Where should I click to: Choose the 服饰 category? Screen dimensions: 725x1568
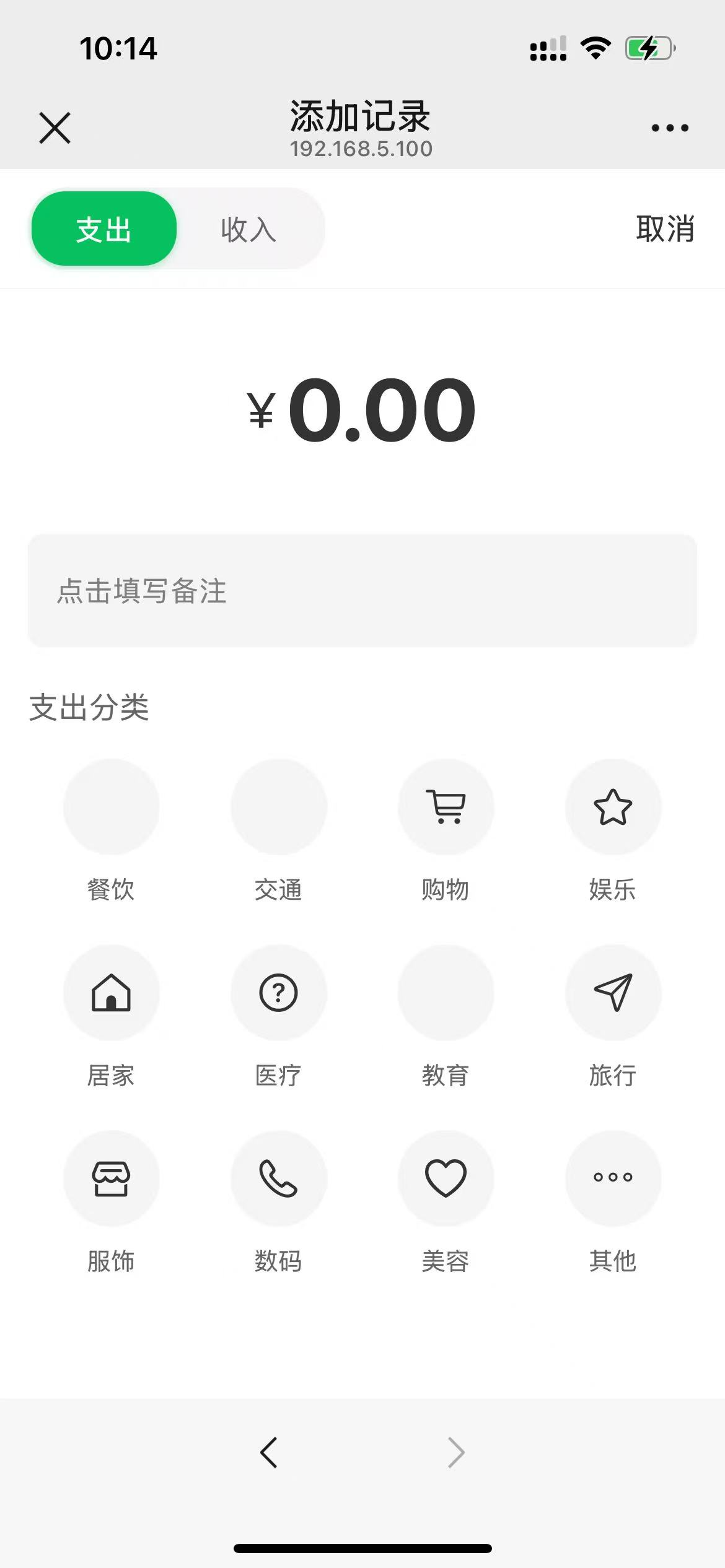[x=112, y=1178]
